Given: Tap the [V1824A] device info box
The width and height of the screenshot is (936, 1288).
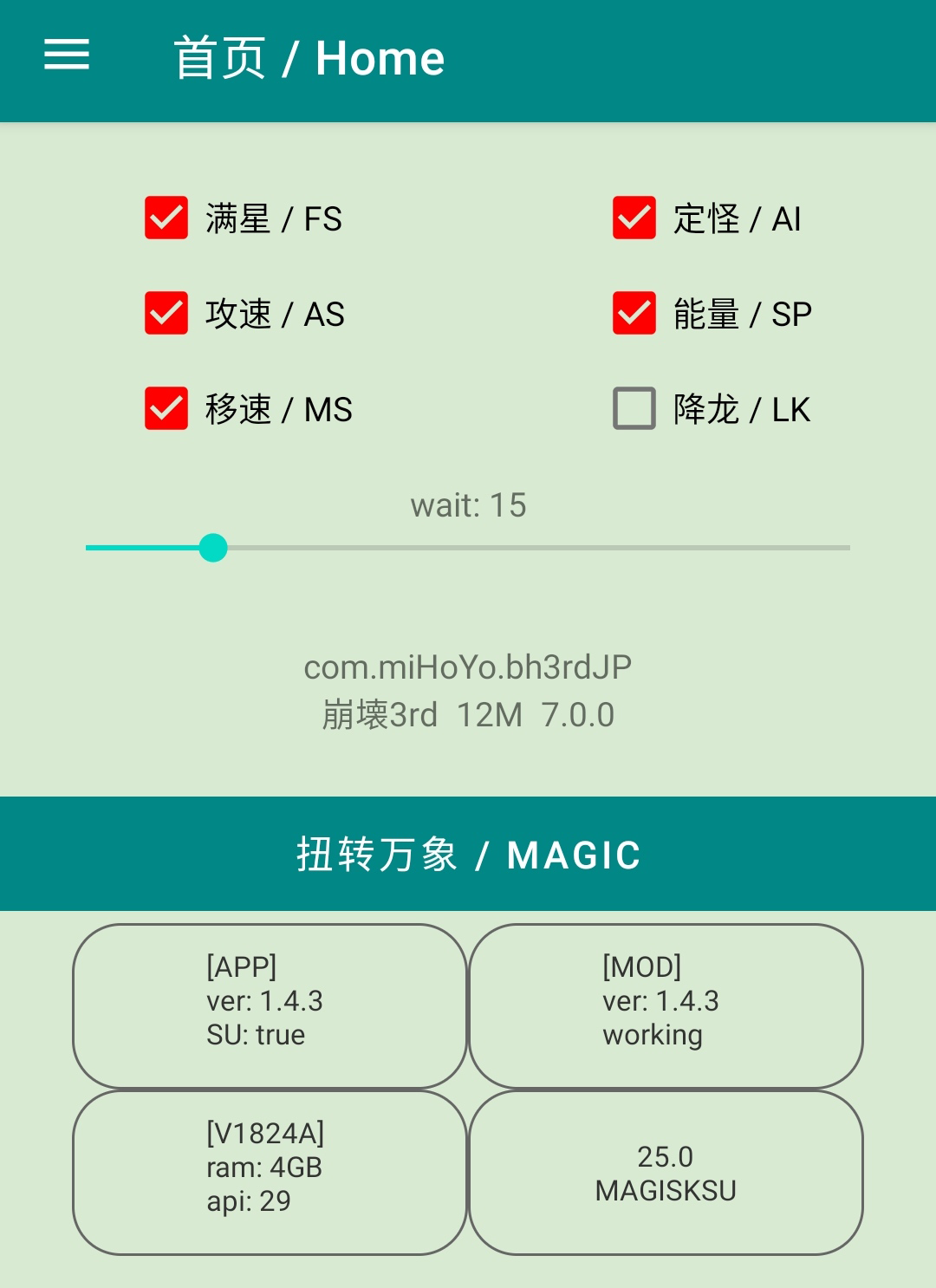Looking at the screenshot, I should pos(270,1173).
